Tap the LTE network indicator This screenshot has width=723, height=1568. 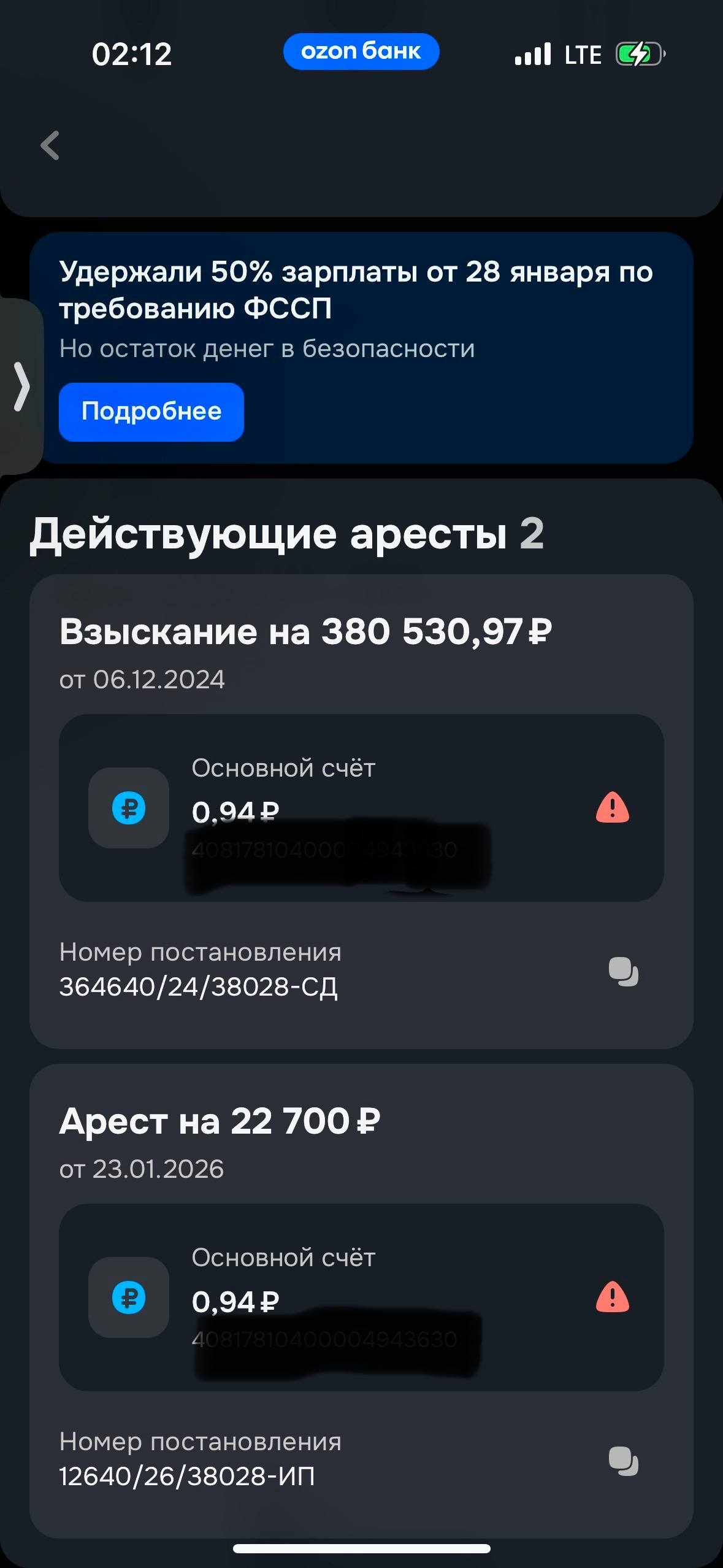point(581,54)
